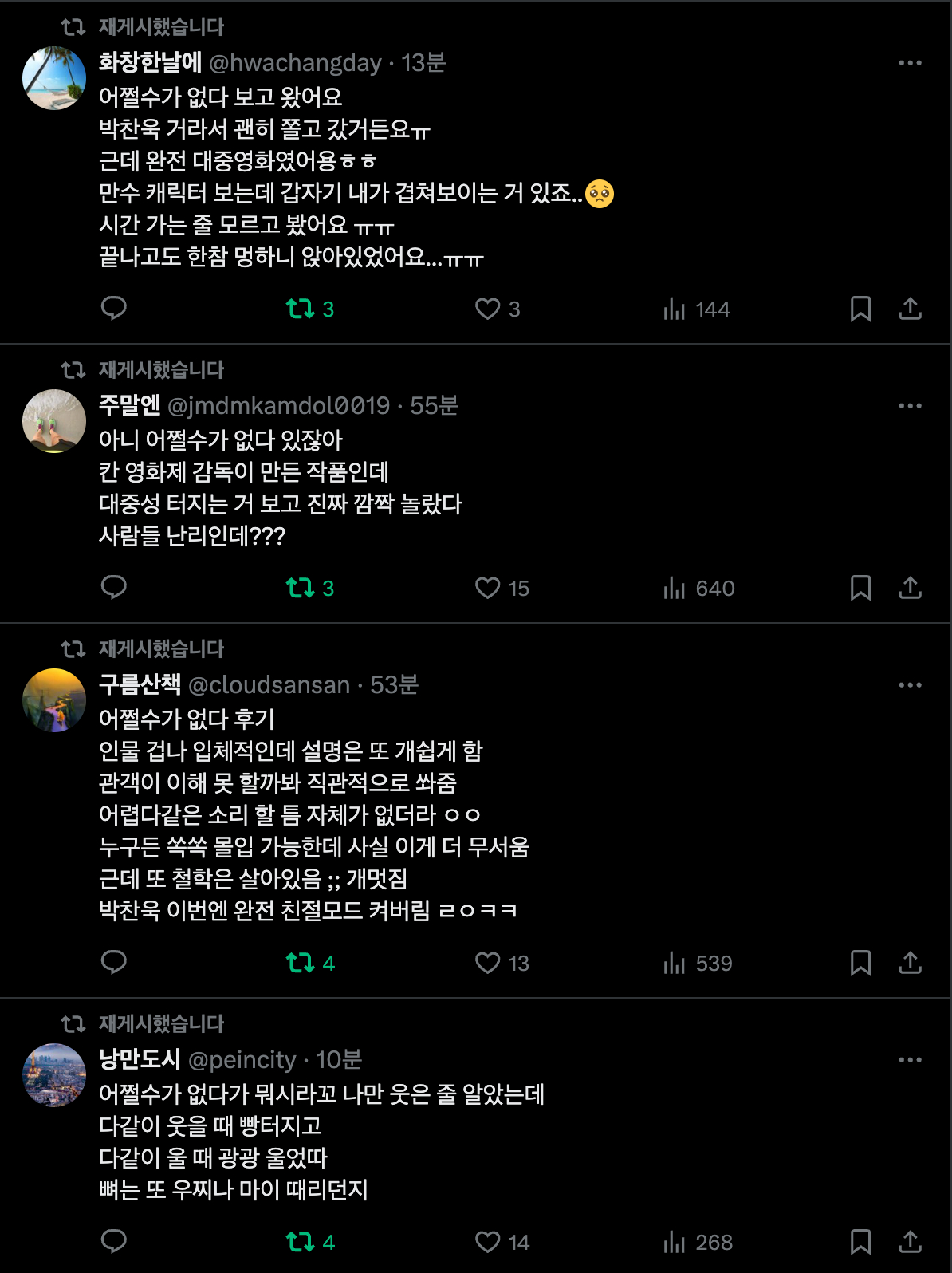Open 주말엔's profile avatar

click(x=54, y=421)
